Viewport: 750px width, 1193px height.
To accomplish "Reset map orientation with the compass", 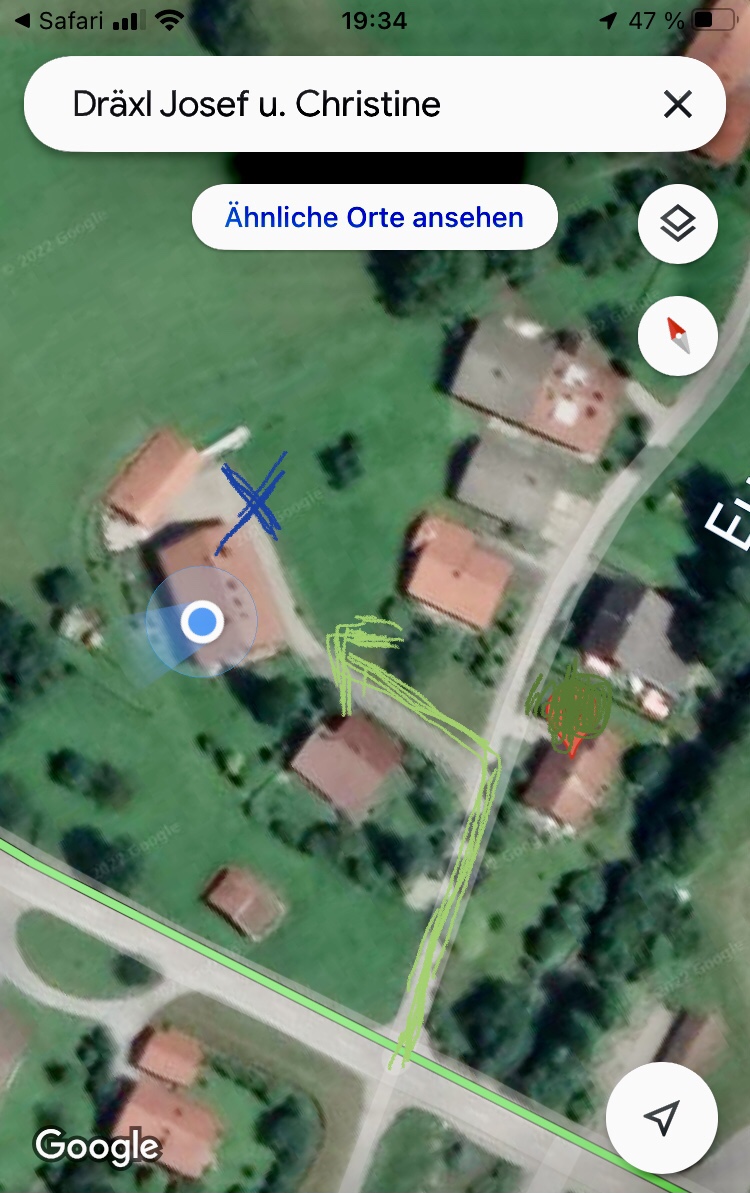I will [x=677, y=335].
